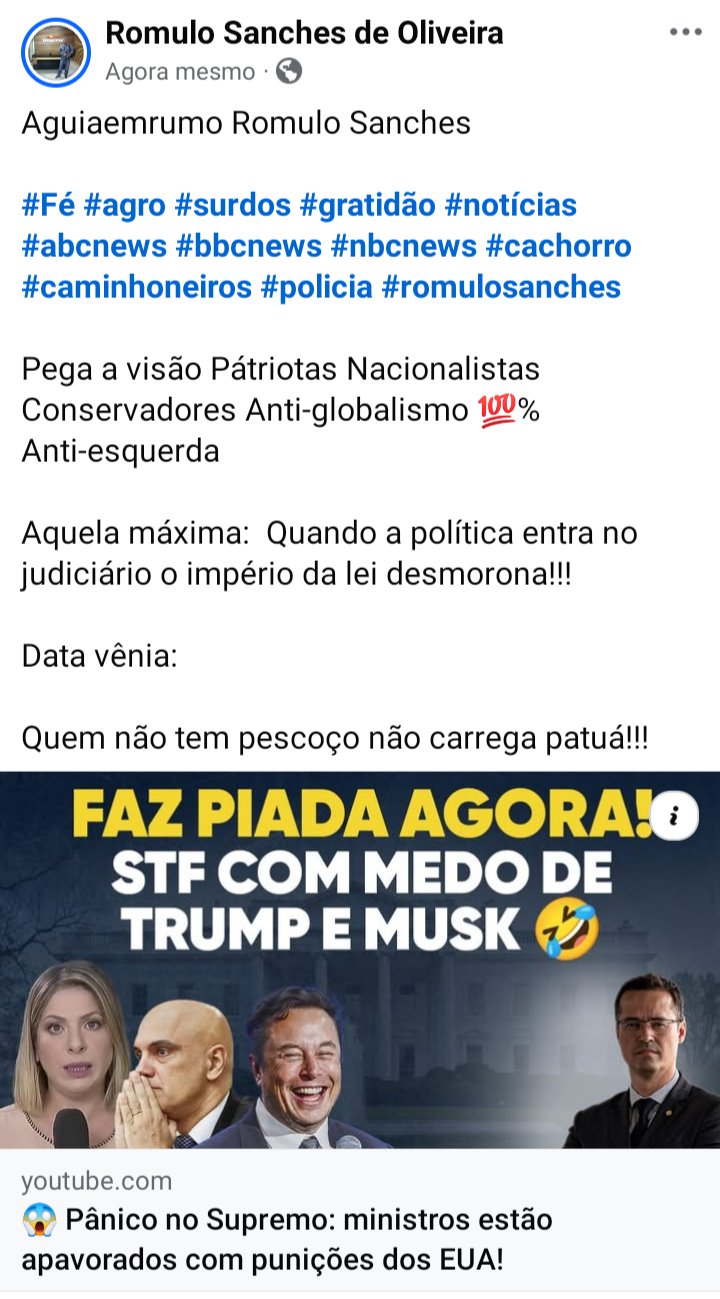Open the #romulosanches hashtag
This screenshot has width=720, height=1299.
pos(502,287)
